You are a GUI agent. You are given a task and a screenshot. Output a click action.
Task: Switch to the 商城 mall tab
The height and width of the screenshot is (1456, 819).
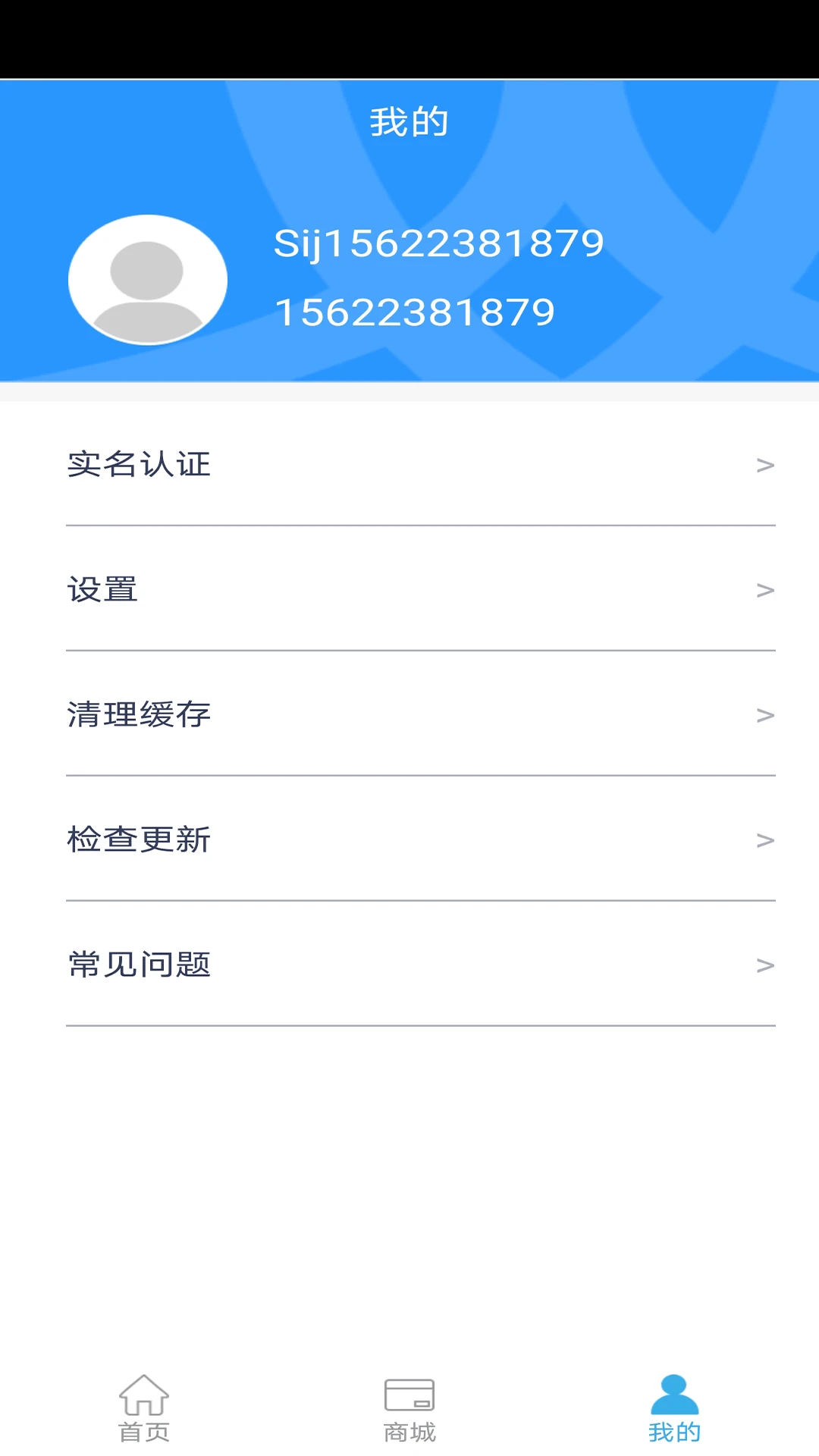(409, 1409)
